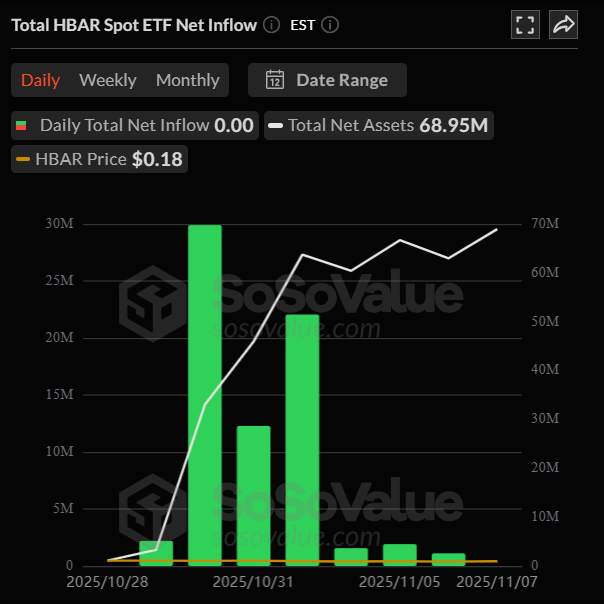Open info icon beside chart title
604x604 pixels.
click(272, 25)
